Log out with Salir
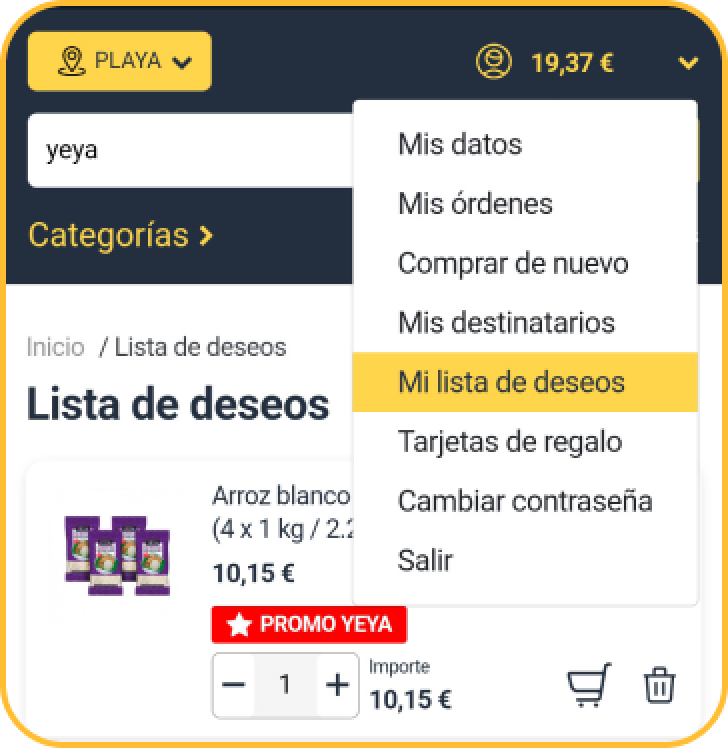 point(425,559)
